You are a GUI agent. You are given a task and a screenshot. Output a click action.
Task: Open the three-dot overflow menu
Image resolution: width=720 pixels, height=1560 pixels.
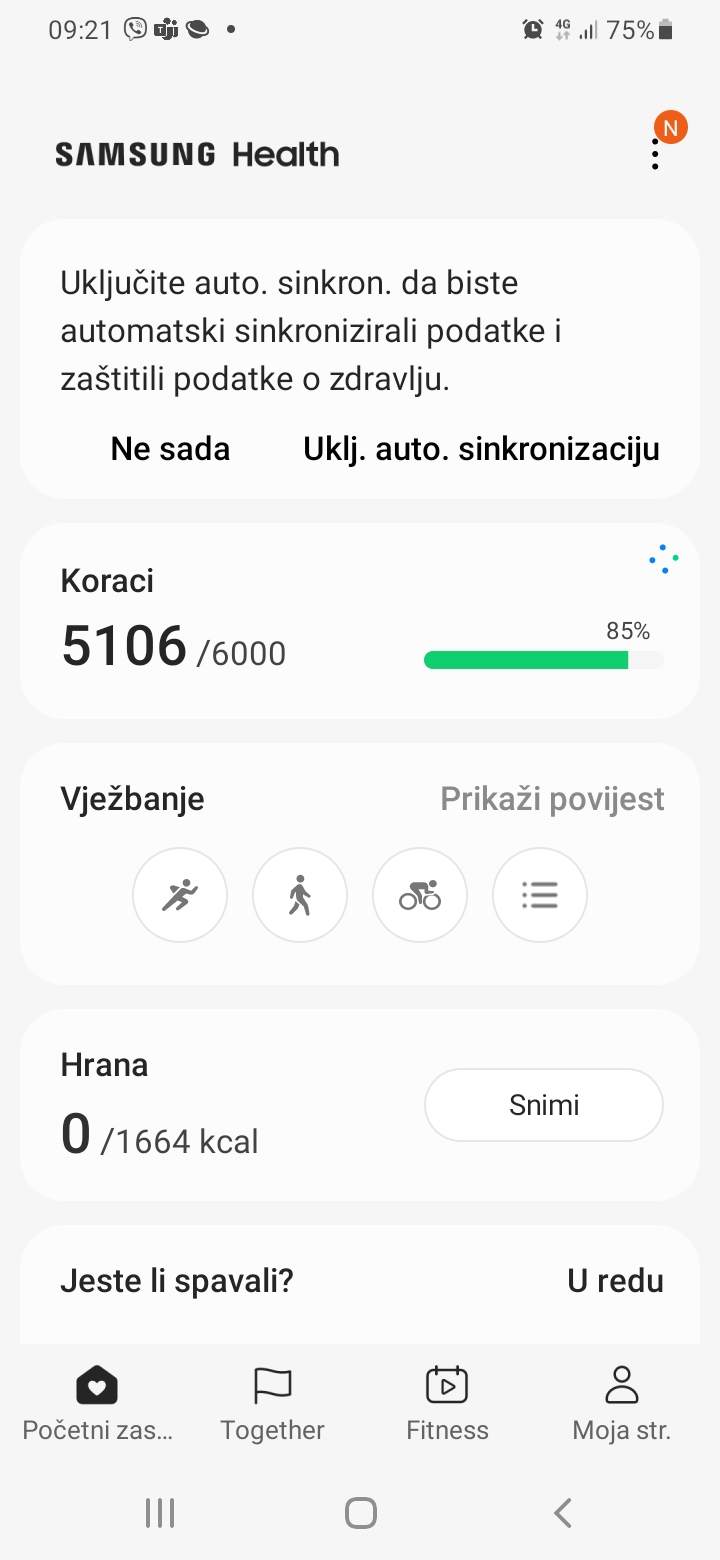click(655, 154)
